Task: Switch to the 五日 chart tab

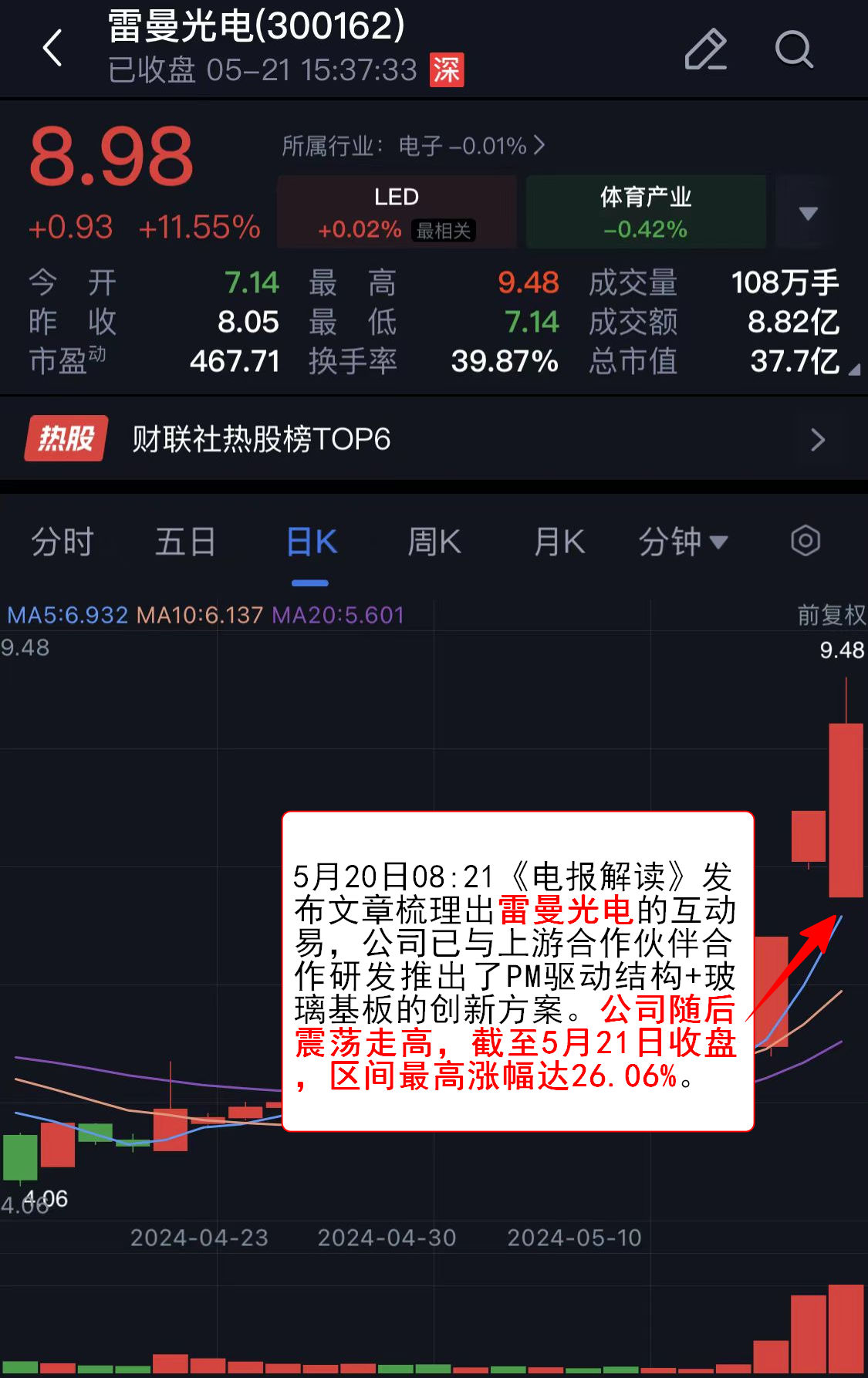Action: point(185,542)
